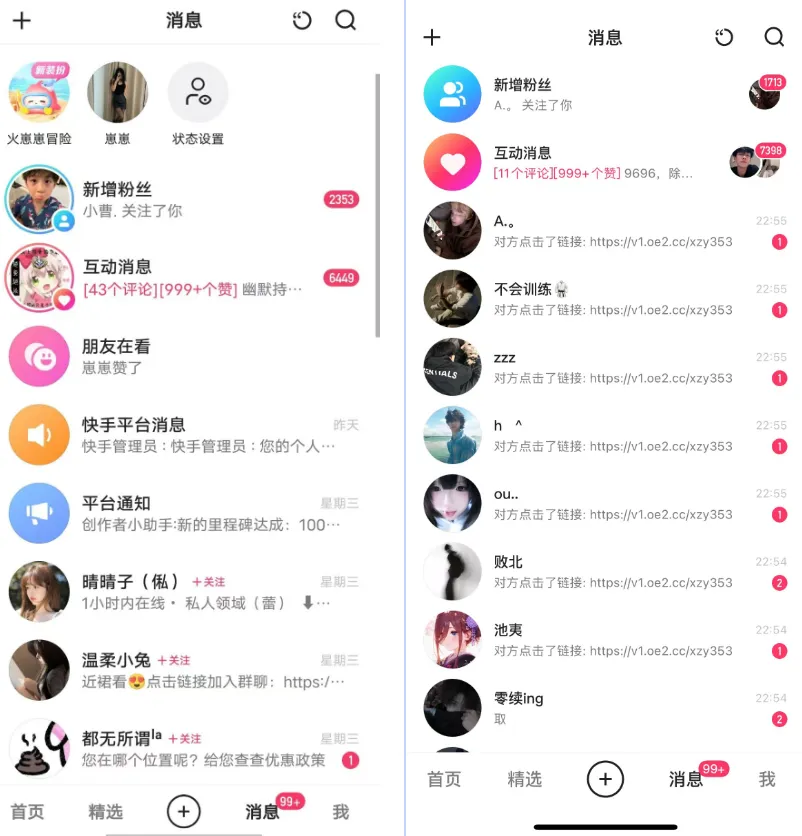
Task: Open search on the messages page
Action: tap(346, 21)
